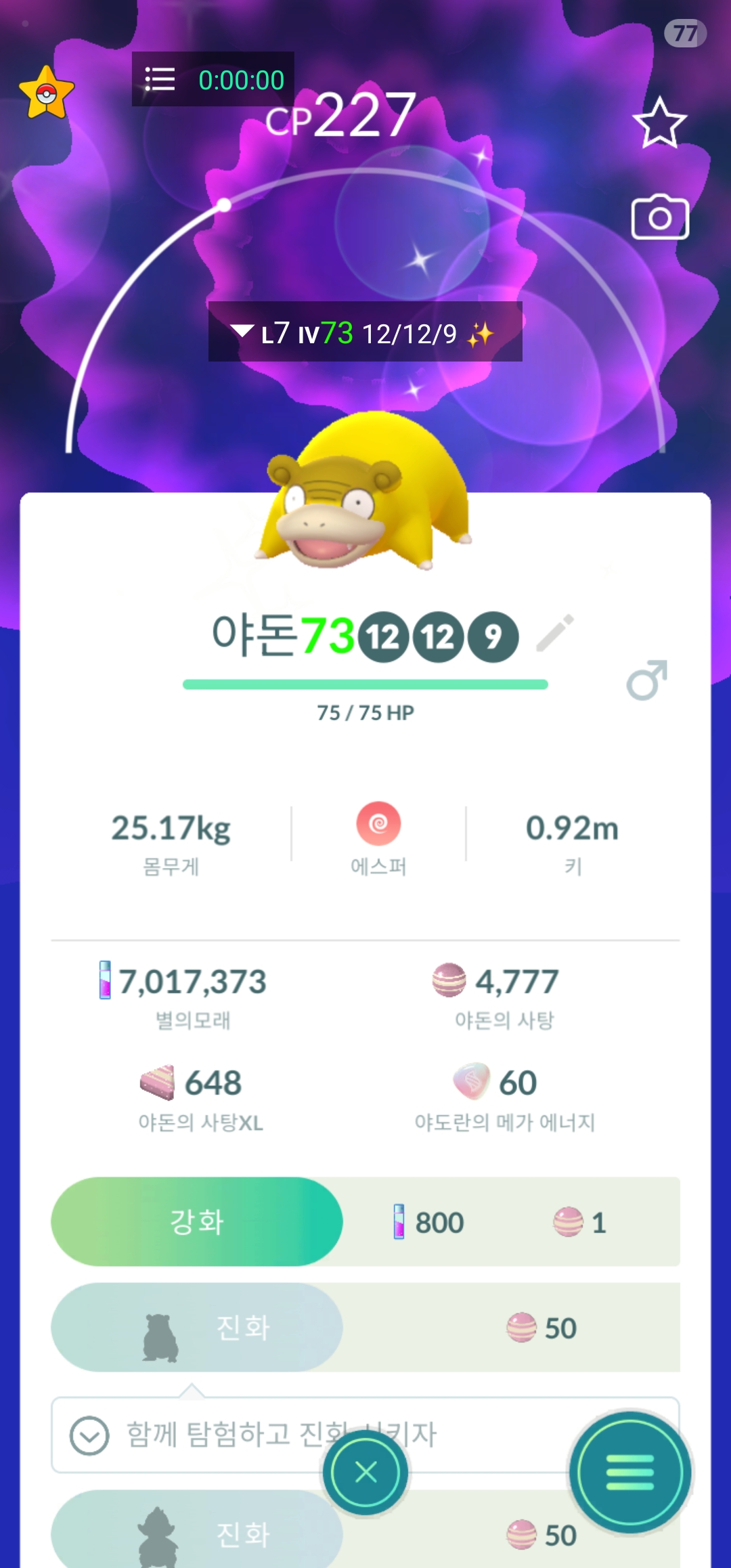Viewport: 731px width, 1568px height.
Task: Mark this Pokémon as favorite with the star
Action: tap(659, 123)
